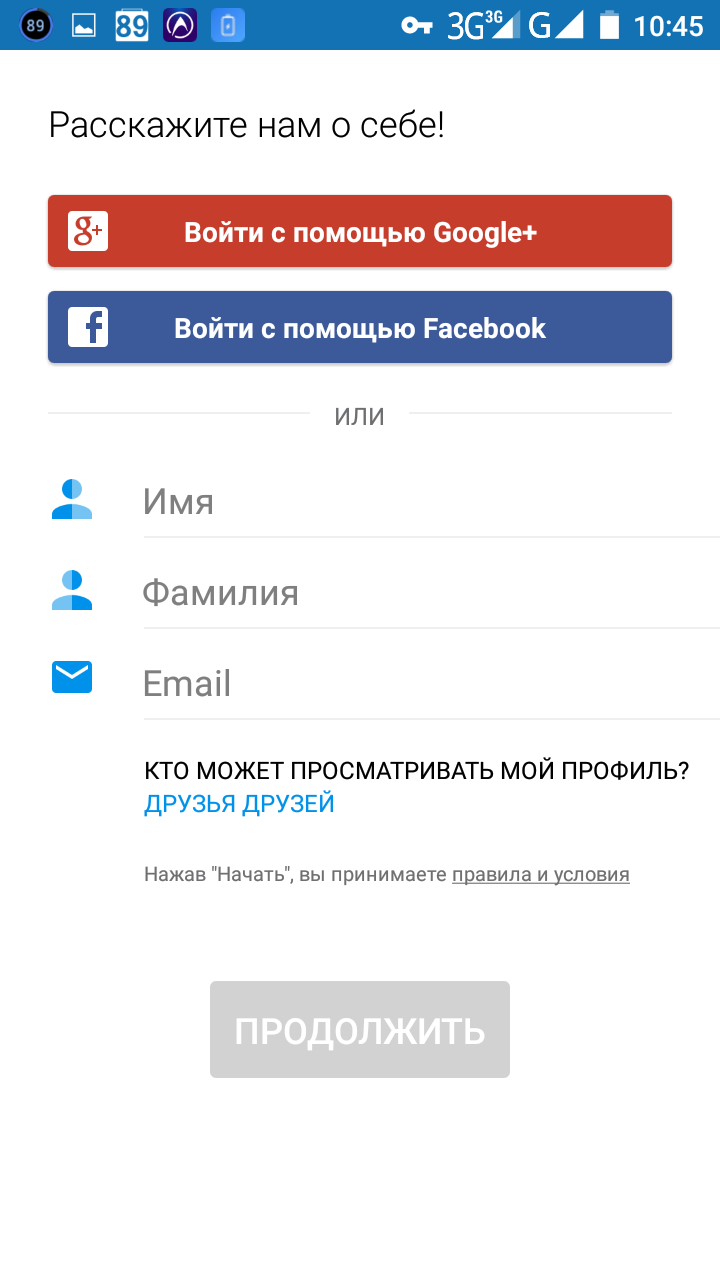
Task: Select the Фамилия last name field
Action: coord(430,593)
